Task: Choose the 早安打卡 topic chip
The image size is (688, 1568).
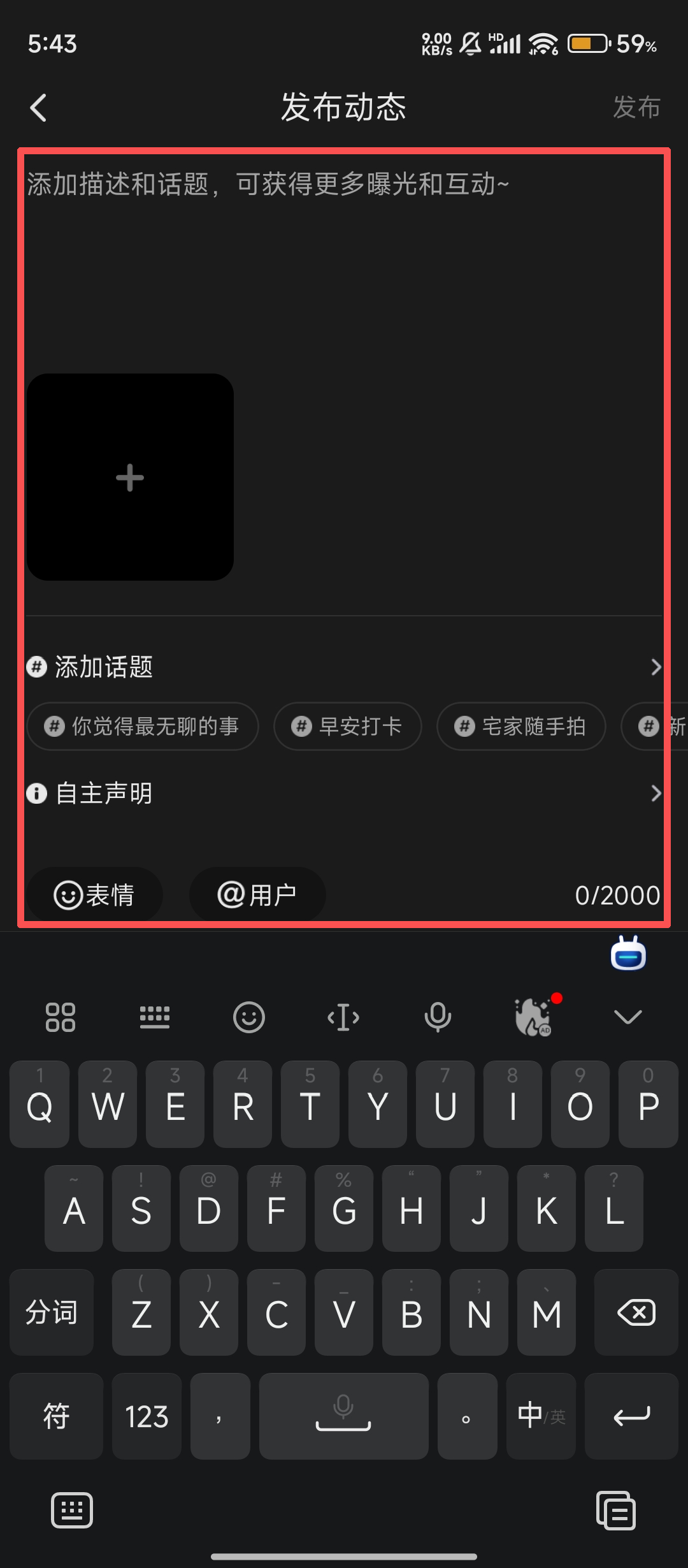Action: pyautogui.click(x=348, y=727)
